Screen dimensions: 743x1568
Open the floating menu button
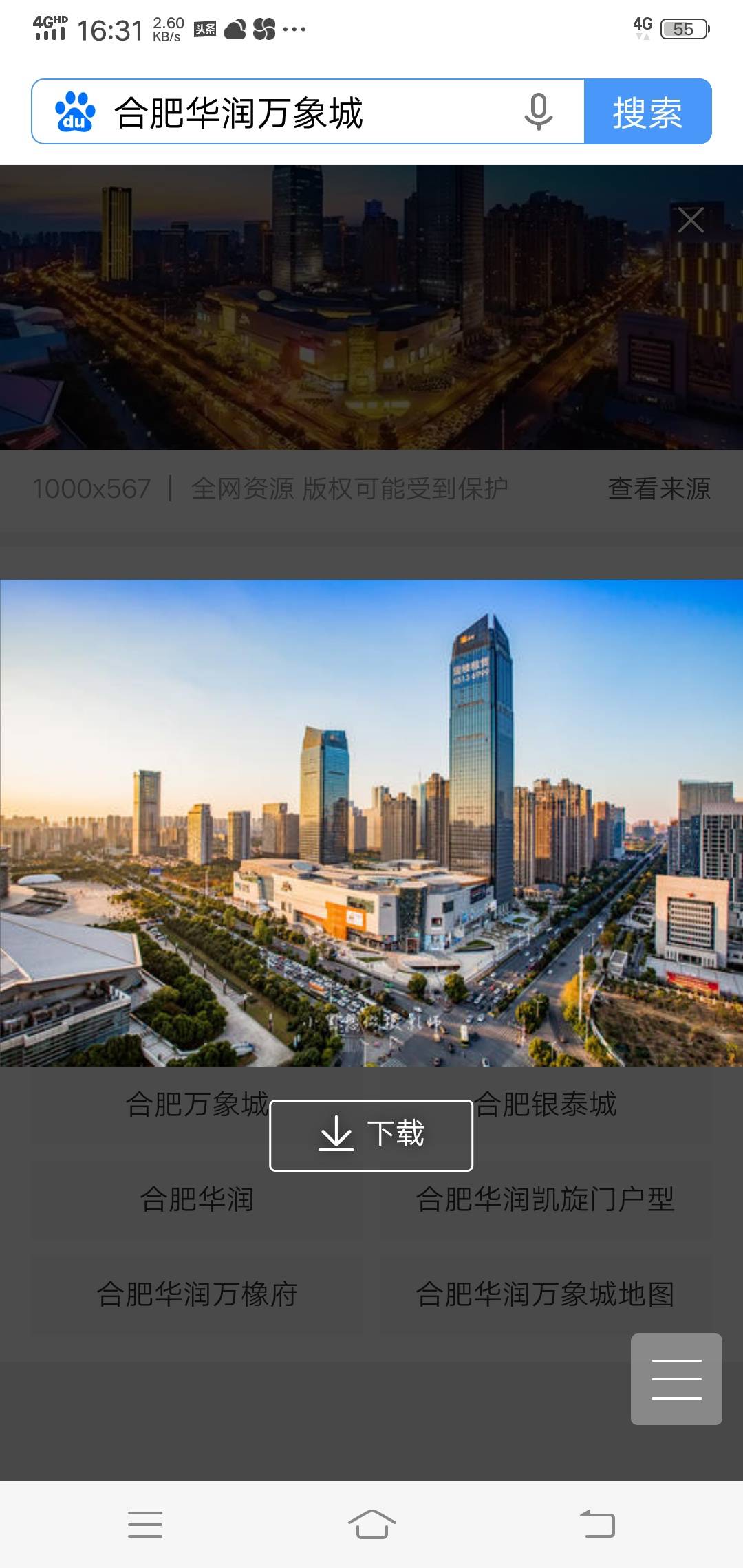[676, 1379]
